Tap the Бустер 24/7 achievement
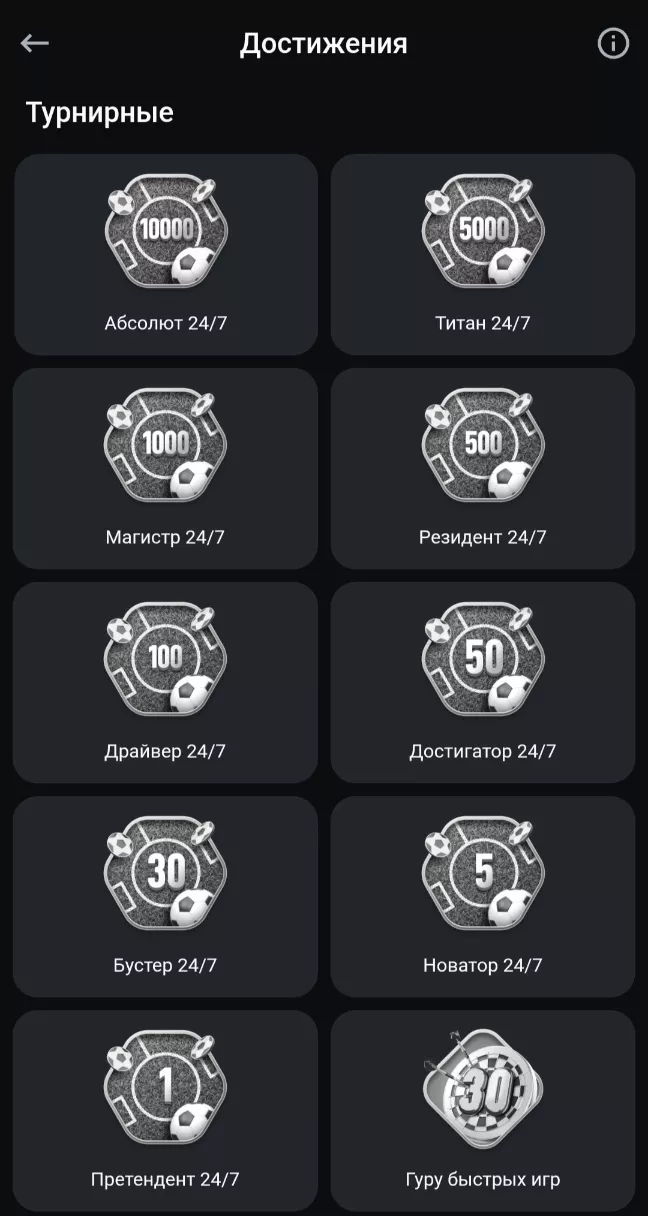 (165, 896)
